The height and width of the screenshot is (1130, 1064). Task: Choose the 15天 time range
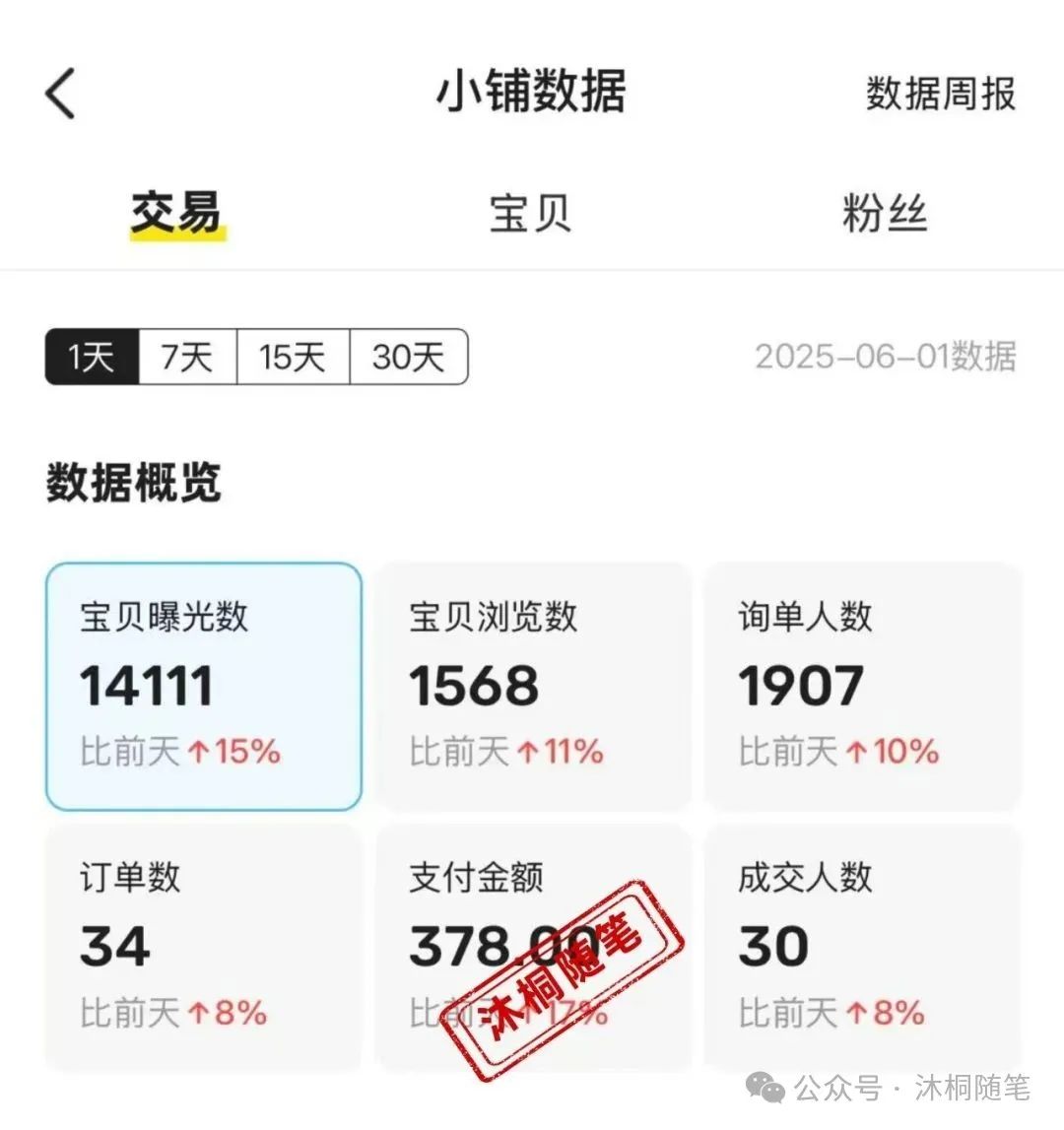[293, 357]
